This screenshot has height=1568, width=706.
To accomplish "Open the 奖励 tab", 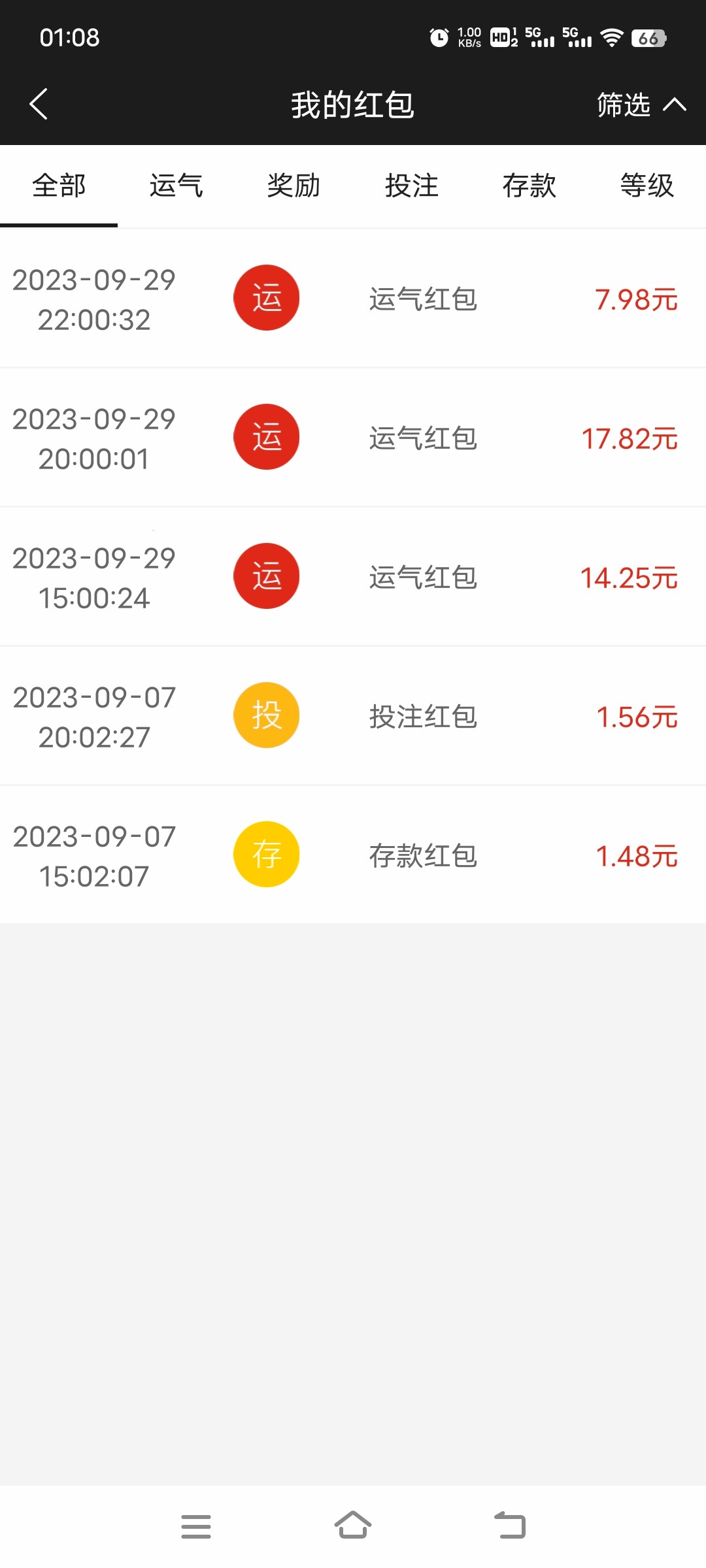I will click(x=294, y=186).
